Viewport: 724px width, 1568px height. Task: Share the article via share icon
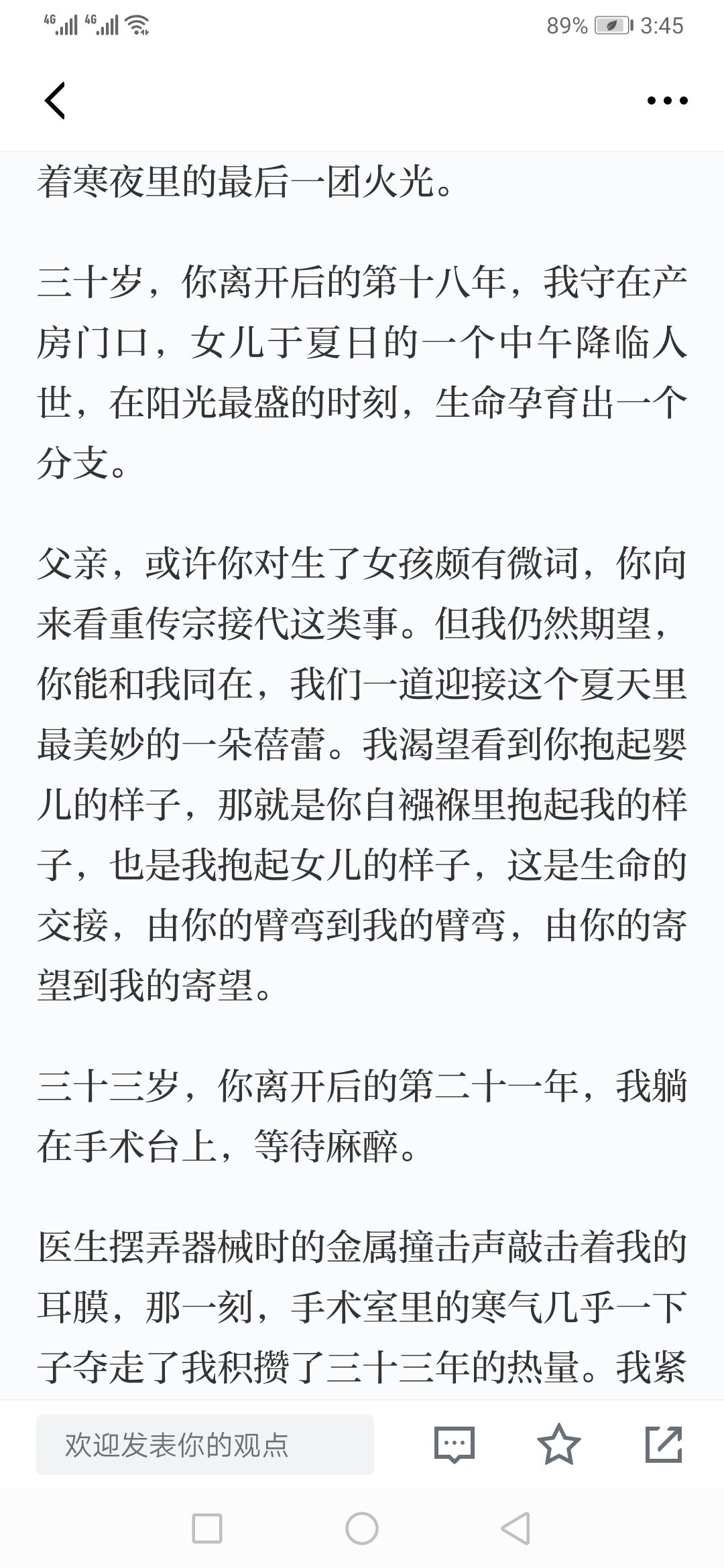pos(664,1444)
